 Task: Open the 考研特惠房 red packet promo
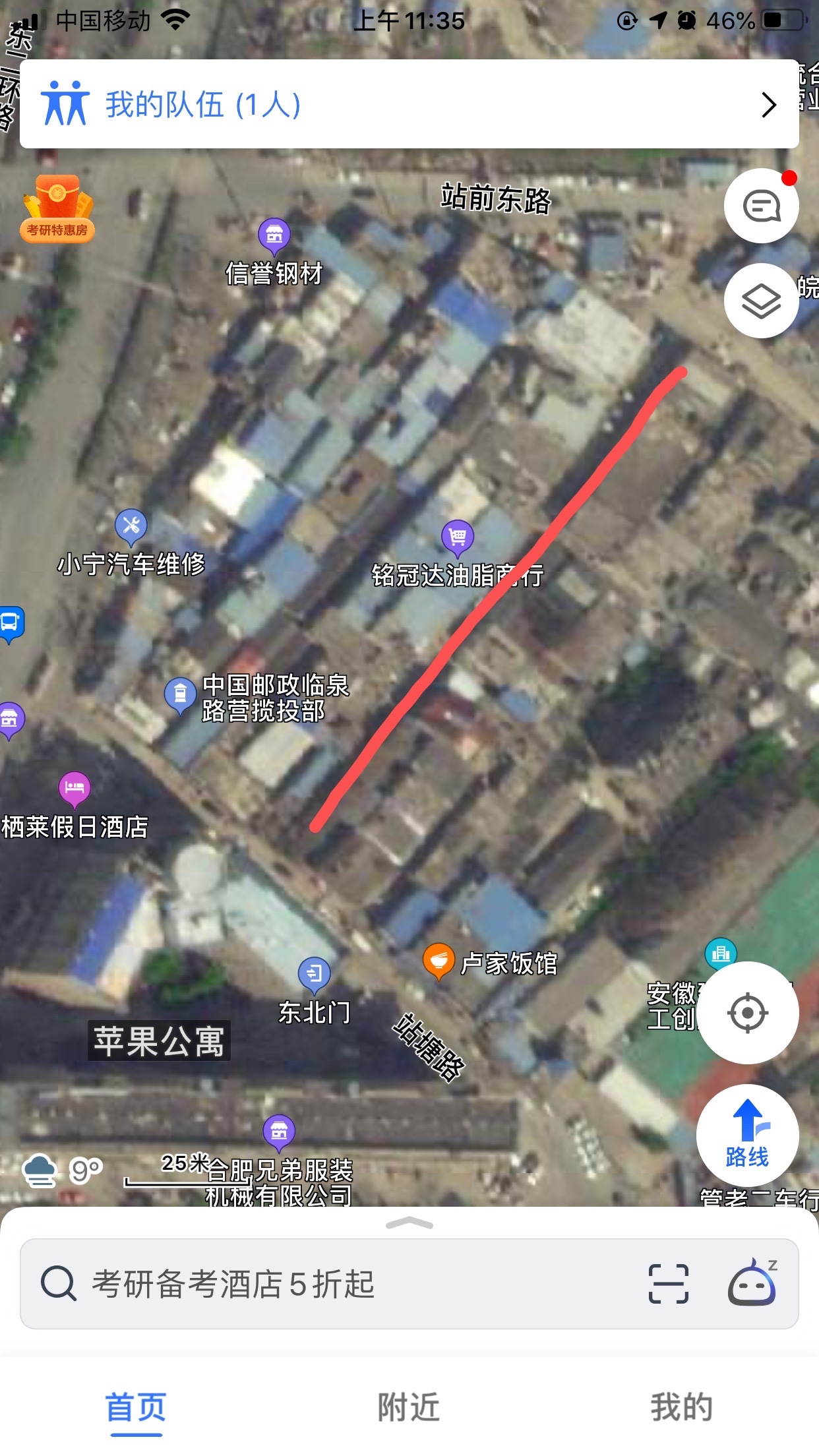57,208
